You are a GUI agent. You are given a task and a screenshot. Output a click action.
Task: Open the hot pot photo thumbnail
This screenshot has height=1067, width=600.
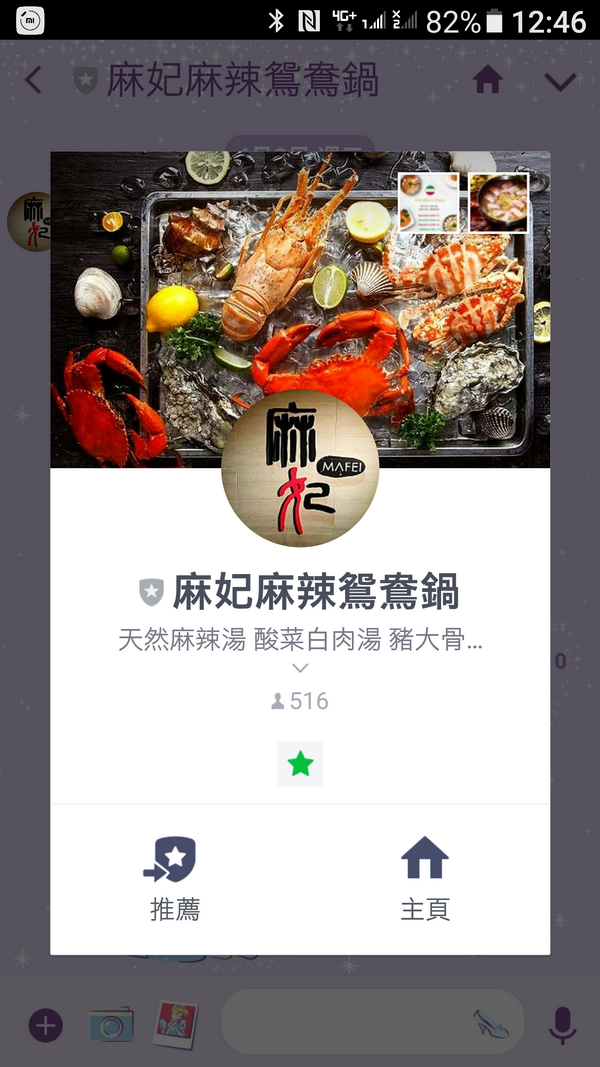click(499, 202)
